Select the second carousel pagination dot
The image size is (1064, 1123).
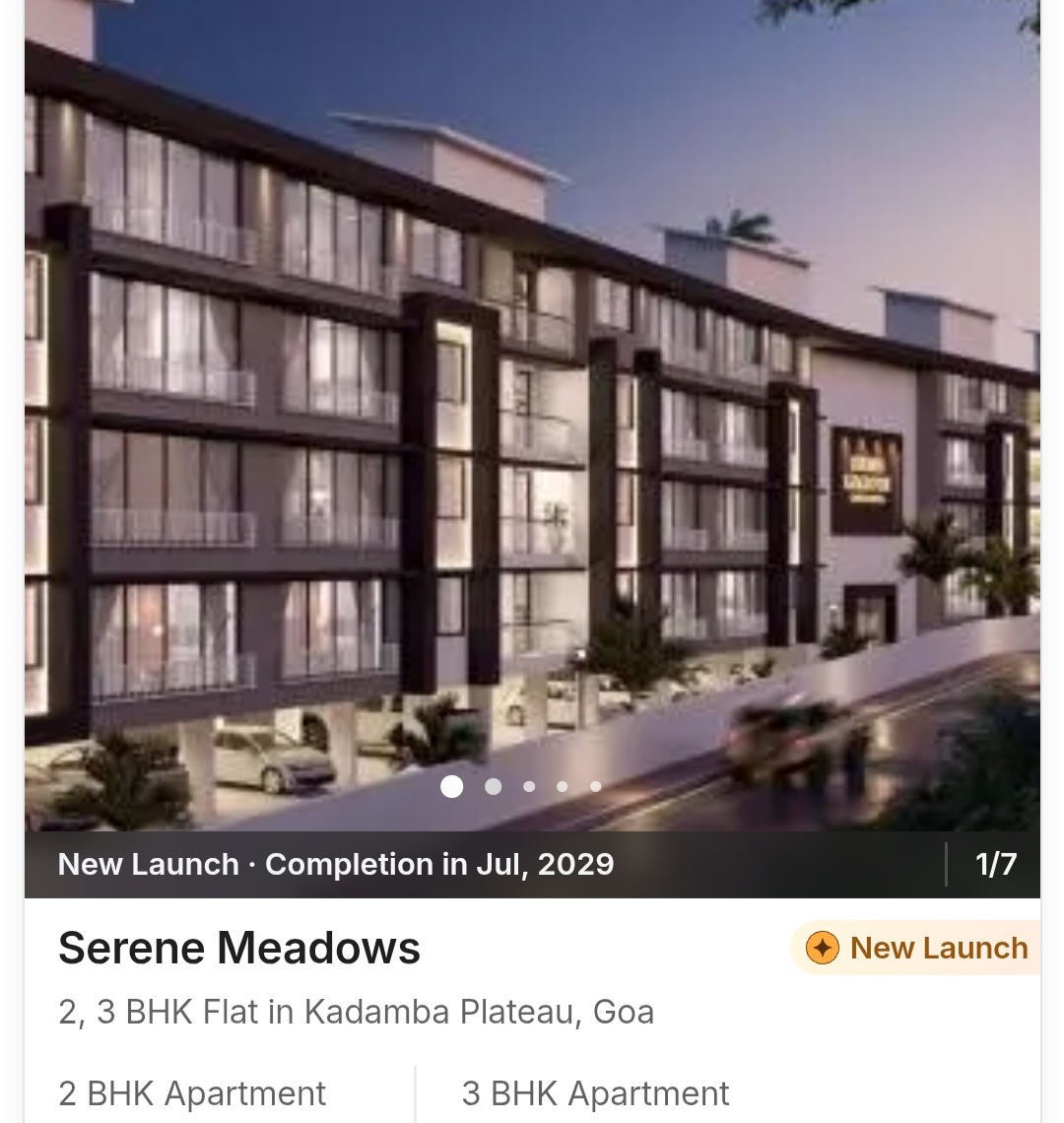pos(493,786)
